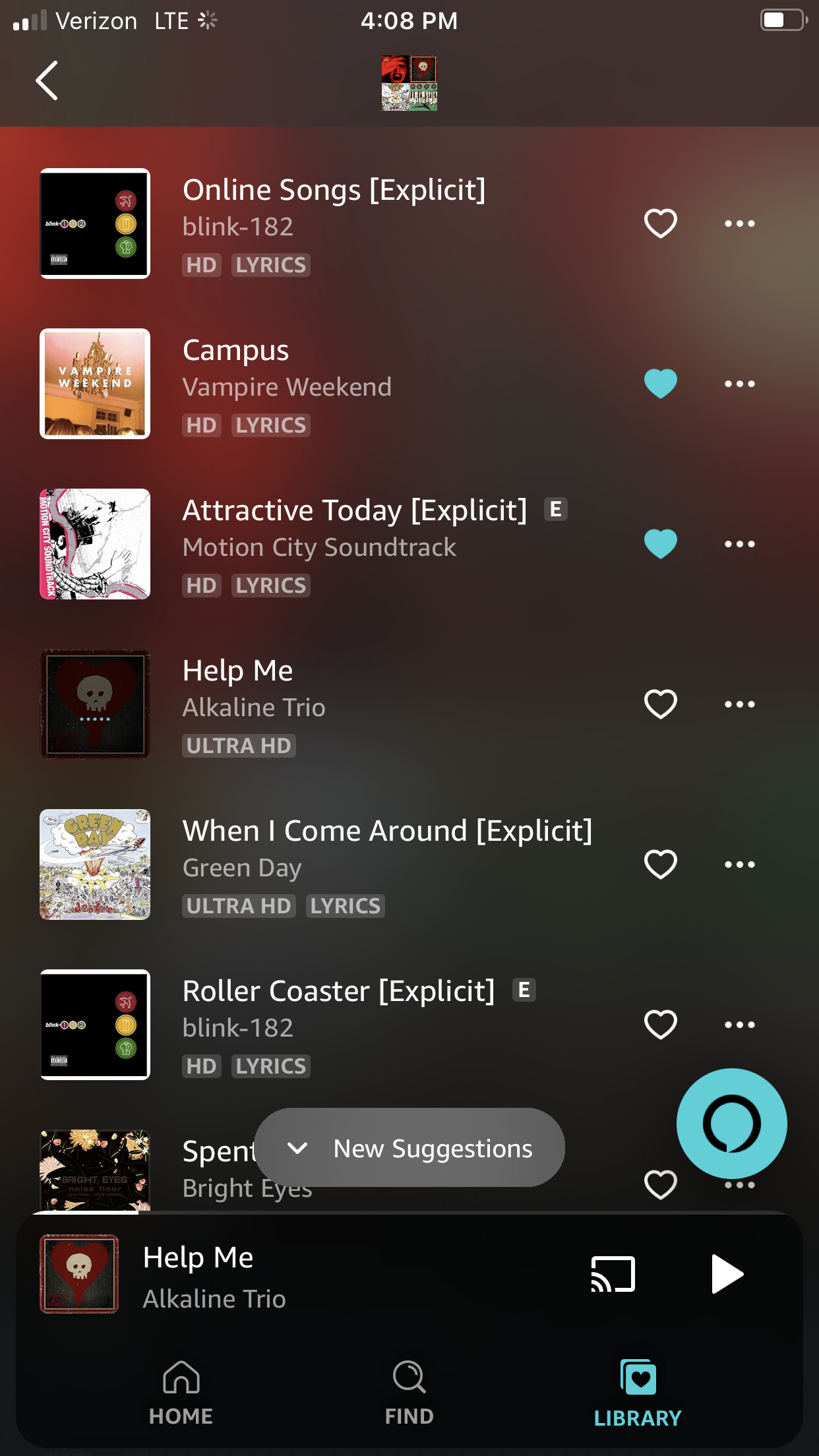Open more options for Help Me track
Screen dimensions: 819x1456
coord(739,704)
